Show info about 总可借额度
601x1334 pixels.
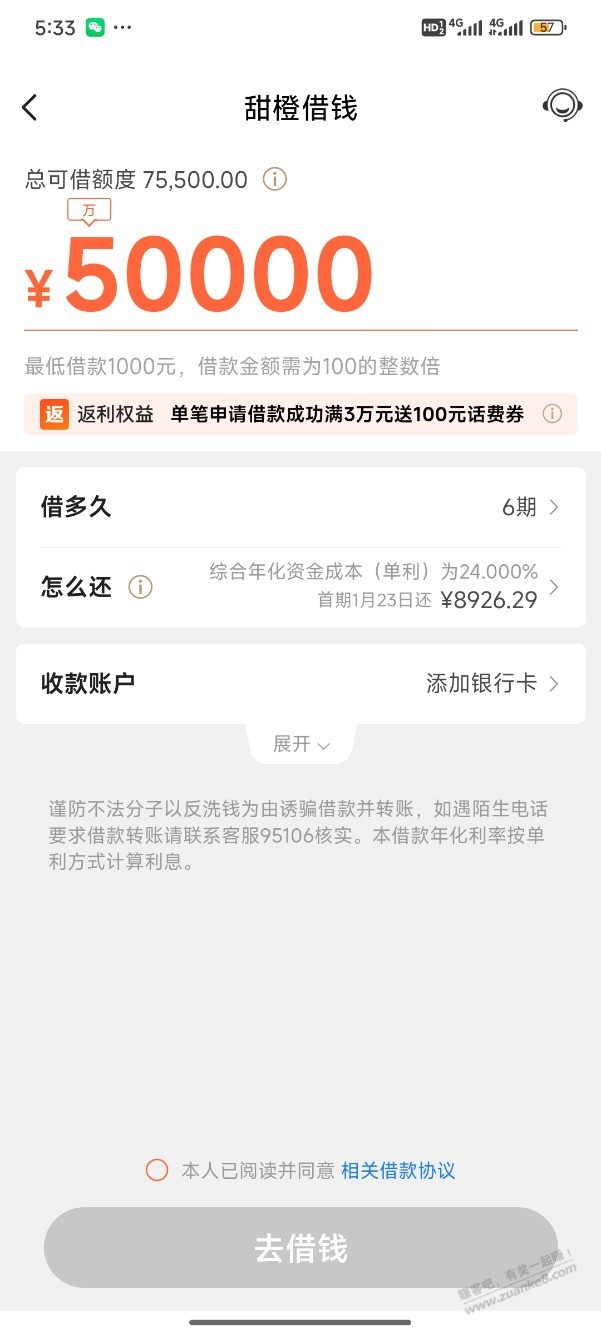click(274, 180)
